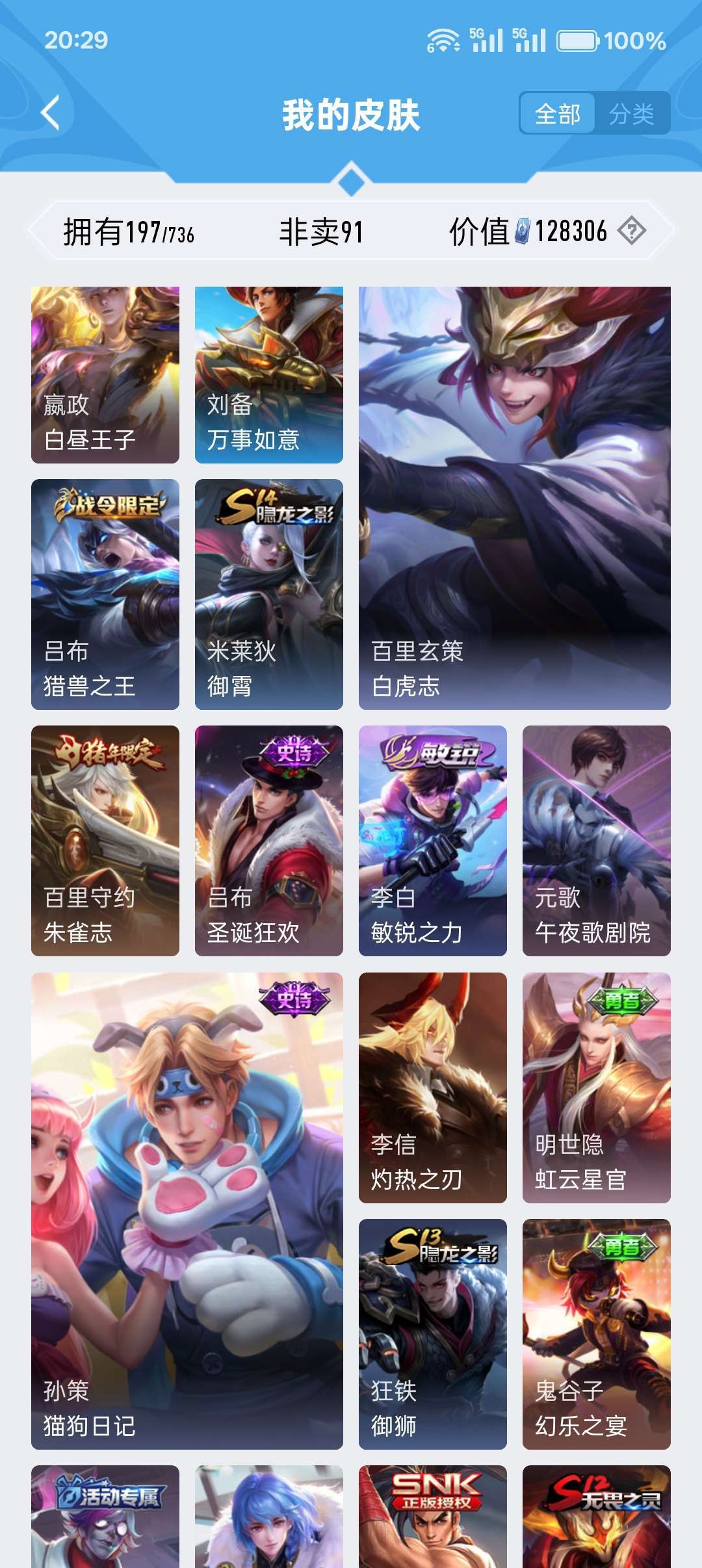
Task: Select the 全部 segment
Action: pyautogui.click(x=558, y=114)
